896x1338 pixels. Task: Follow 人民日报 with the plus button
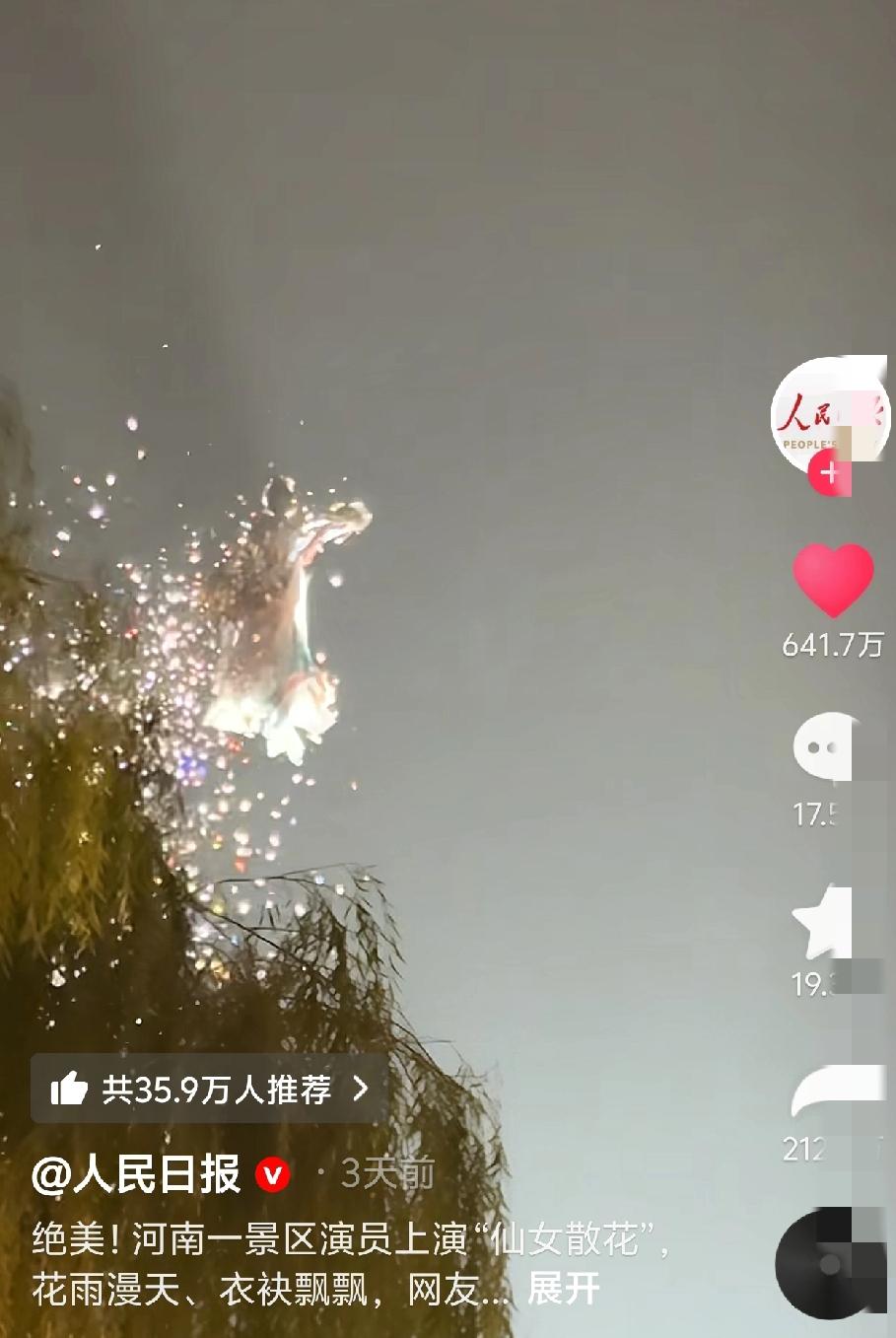coord(828,474)
